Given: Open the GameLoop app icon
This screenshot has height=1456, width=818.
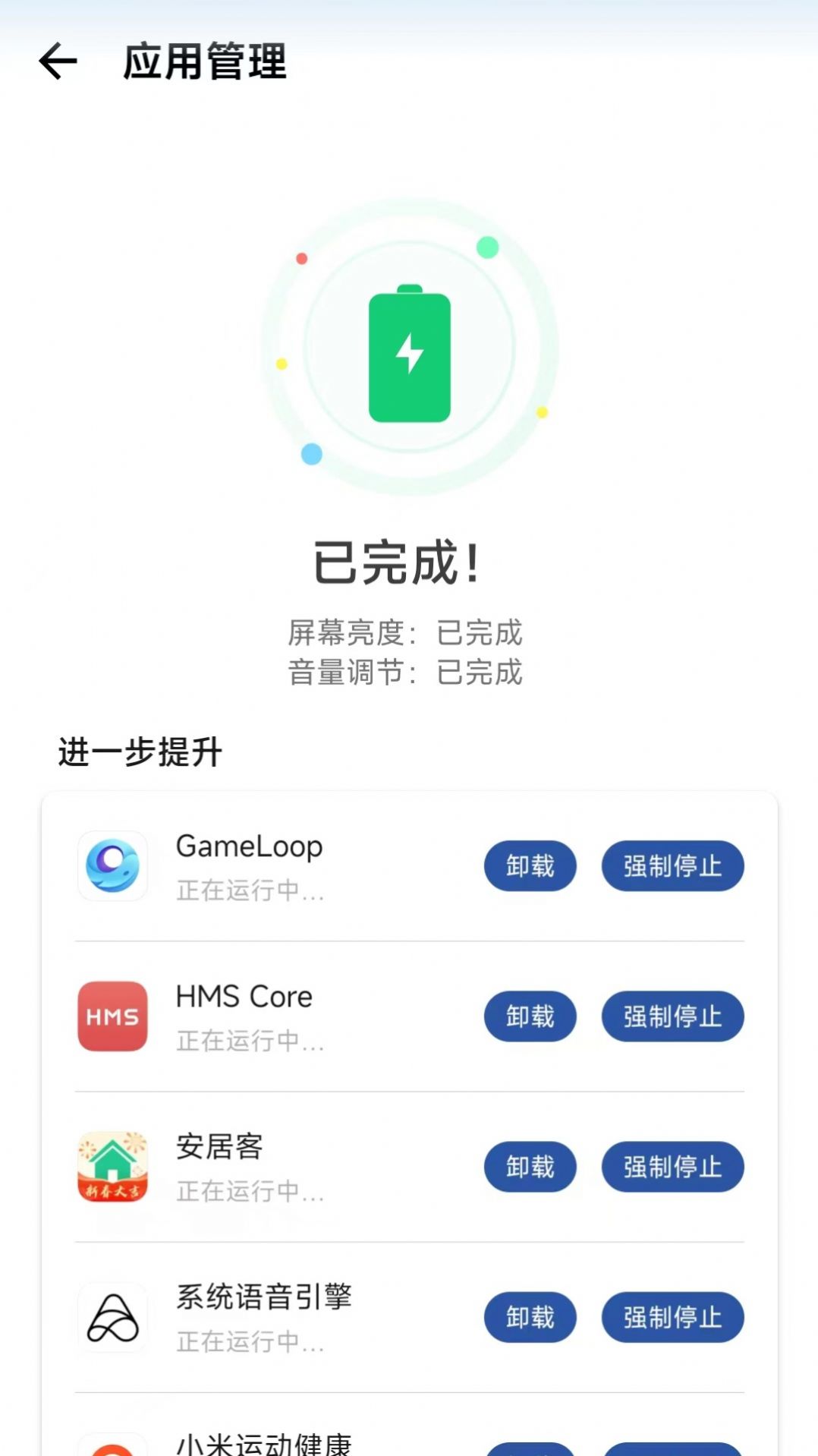Looking at the screenshot, I should [x=112, y=866].
